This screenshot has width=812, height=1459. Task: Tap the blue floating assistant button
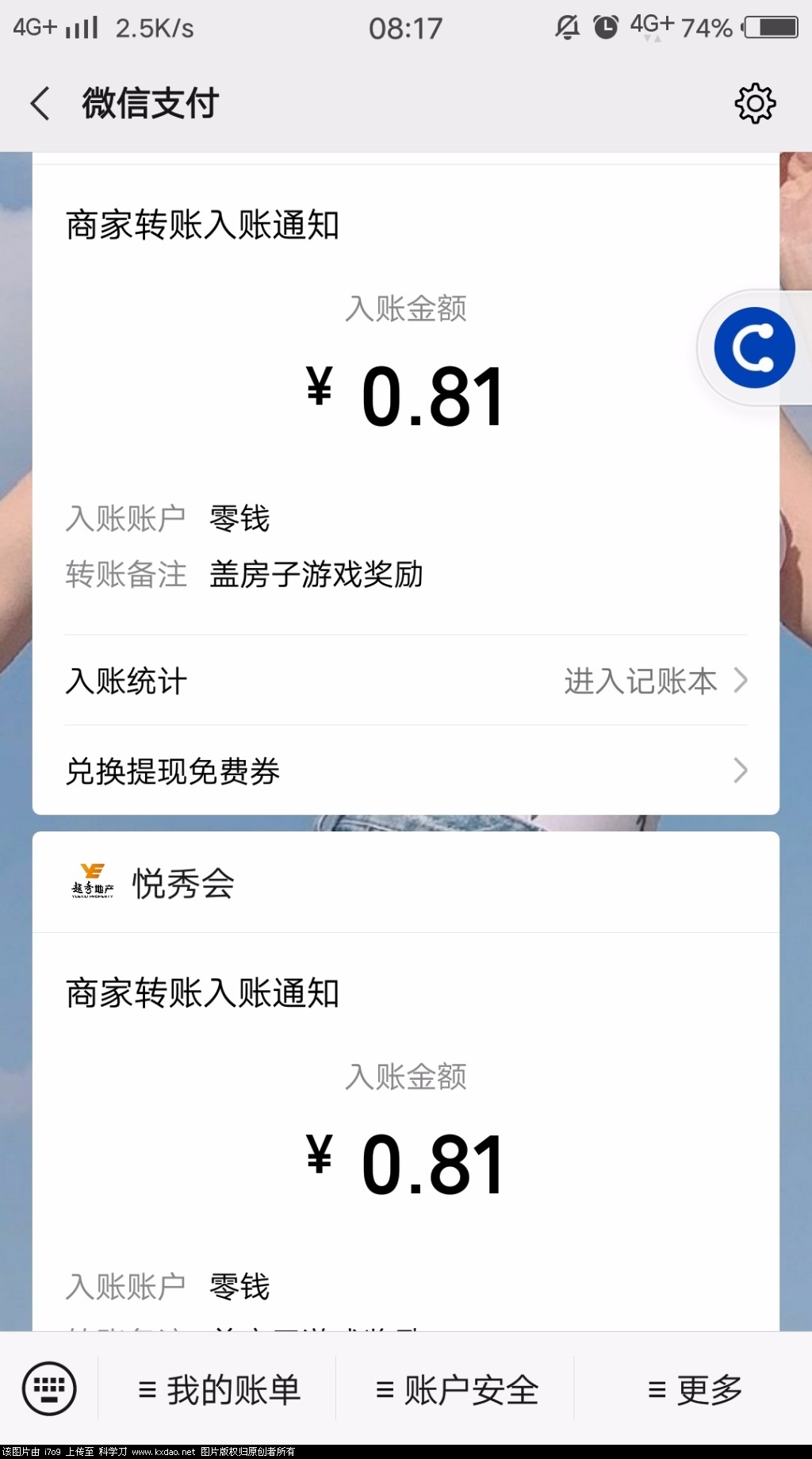click(x=753, y=347)
